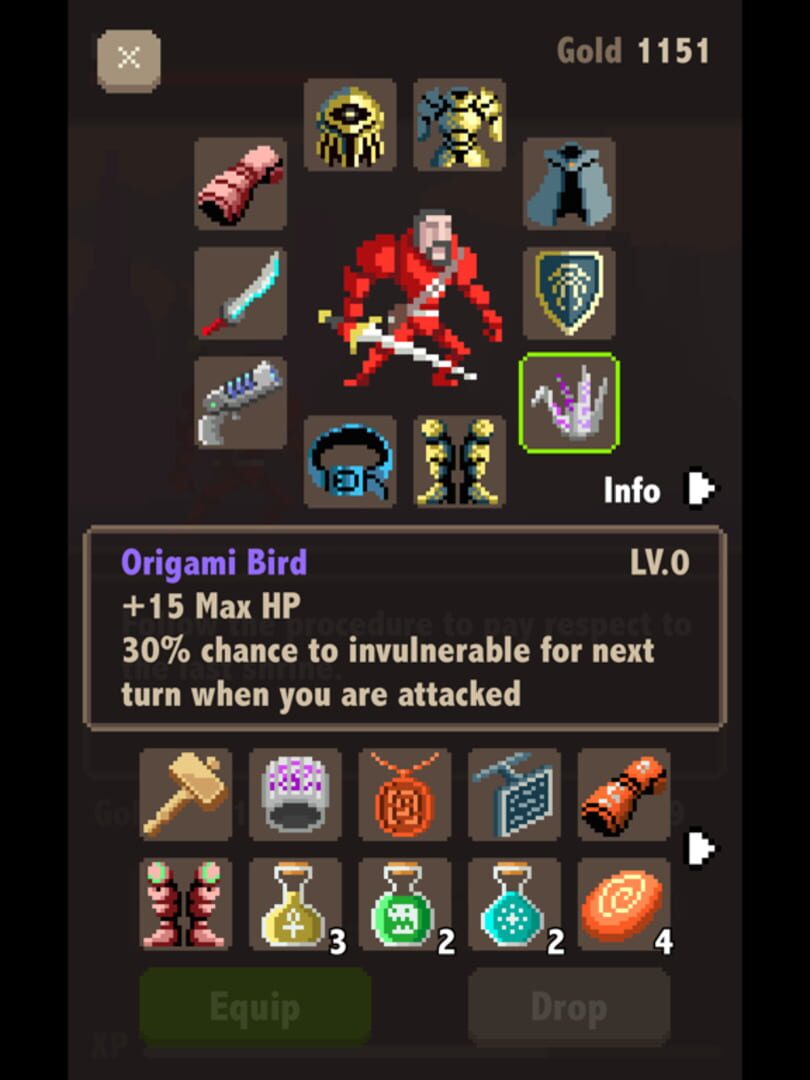Select the yellow potion stack

pyautogui.click(x=295, y=904)
